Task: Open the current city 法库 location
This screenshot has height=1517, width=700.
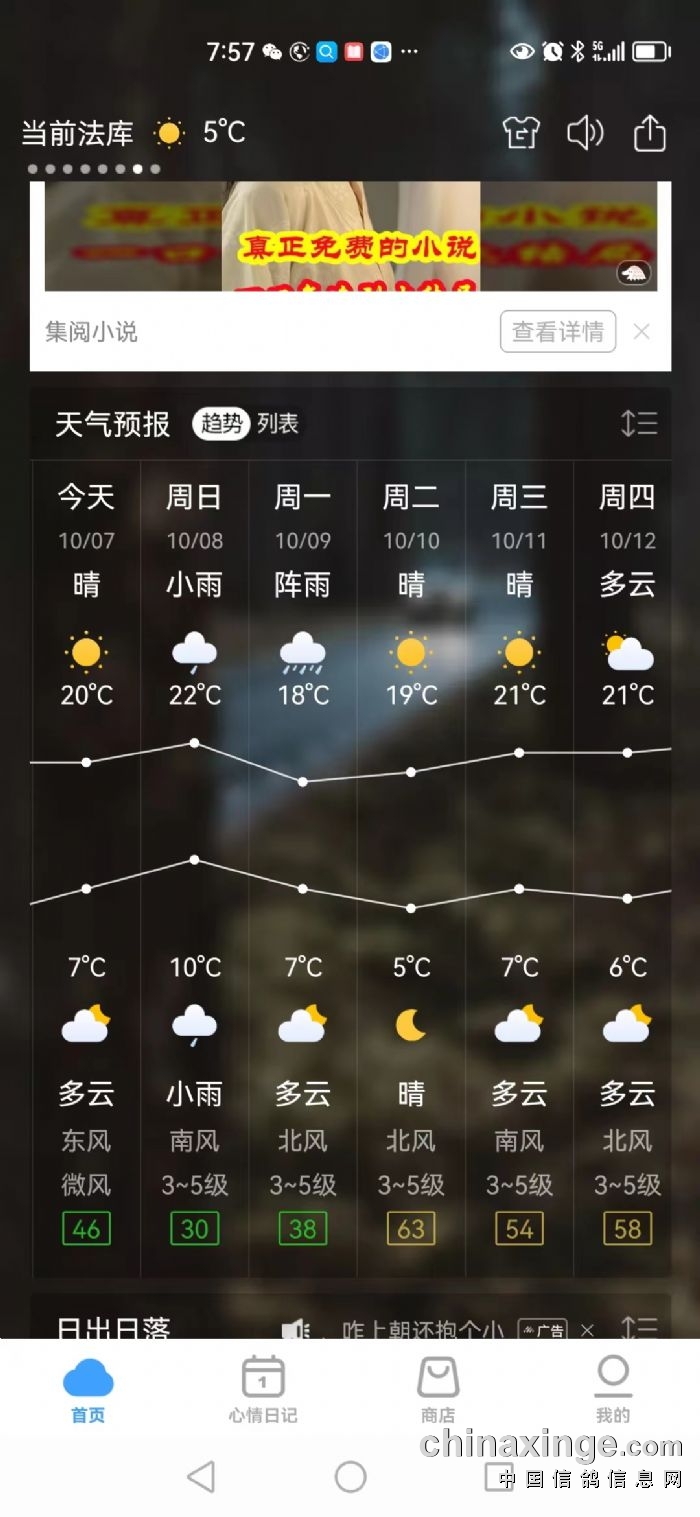Action: (x=78, y=133)
